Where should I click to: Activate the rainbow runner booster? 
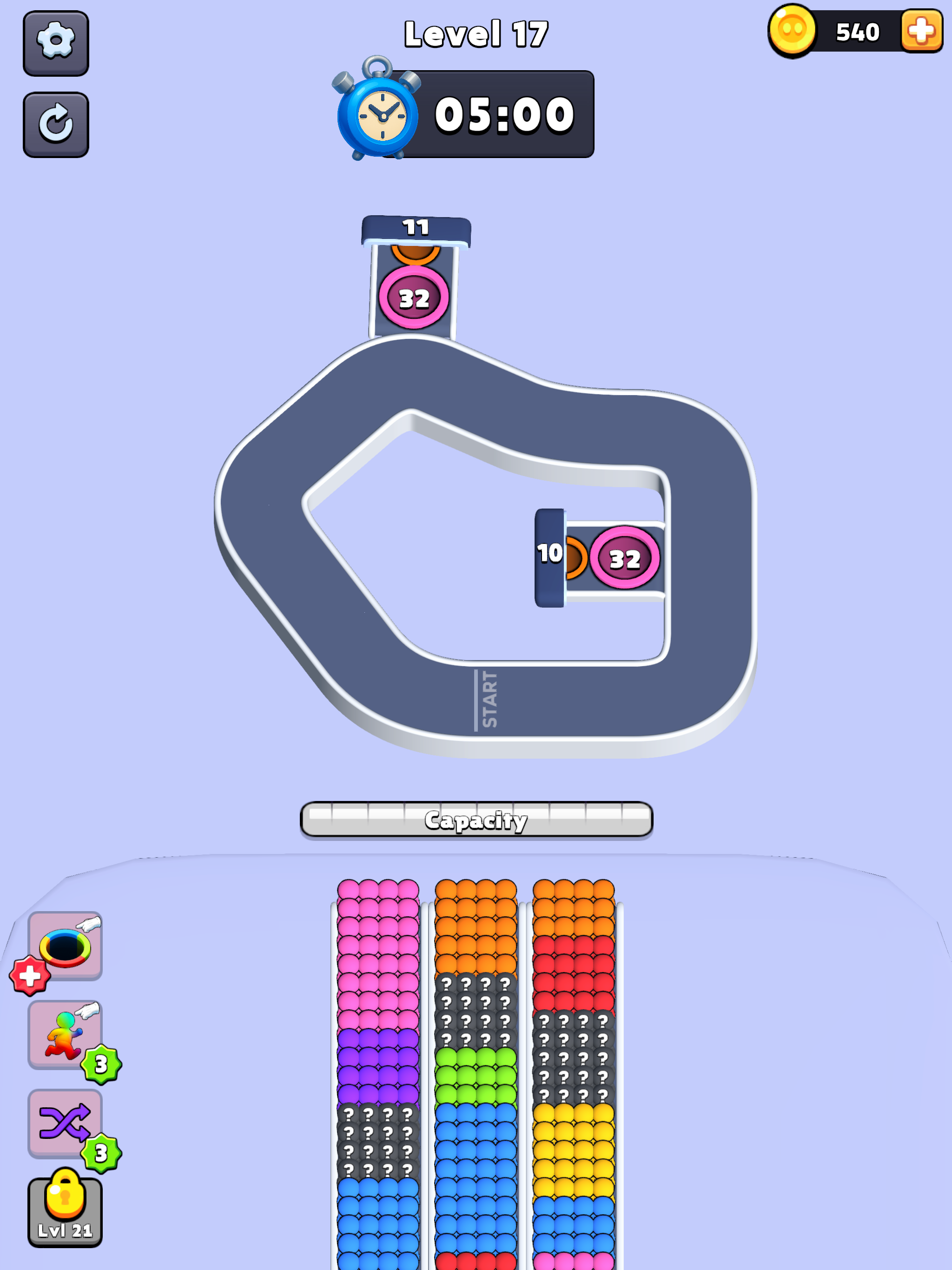[65, 1035]
